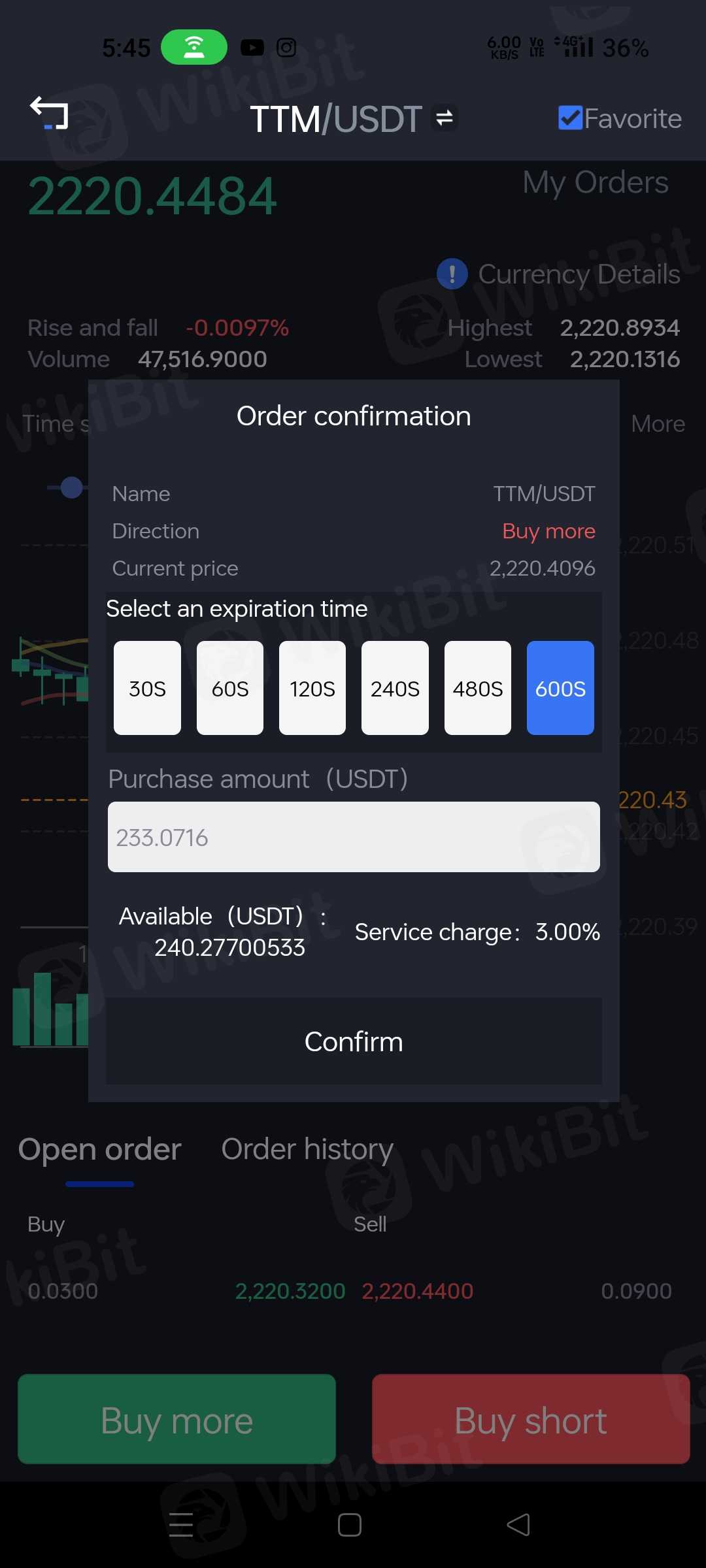Tap the red Buy short button
Screen dimensions: 706x1568
(x=531, y=1419)
